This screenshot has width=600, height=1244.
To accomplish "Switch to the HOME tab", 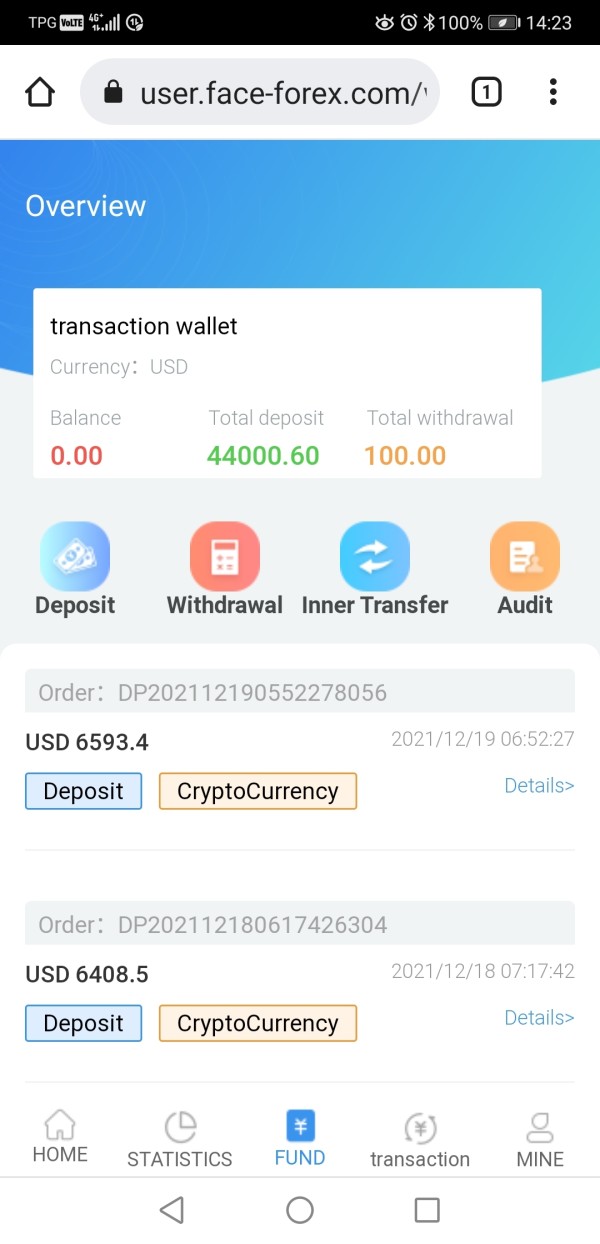I will [x=60, y=1139].
